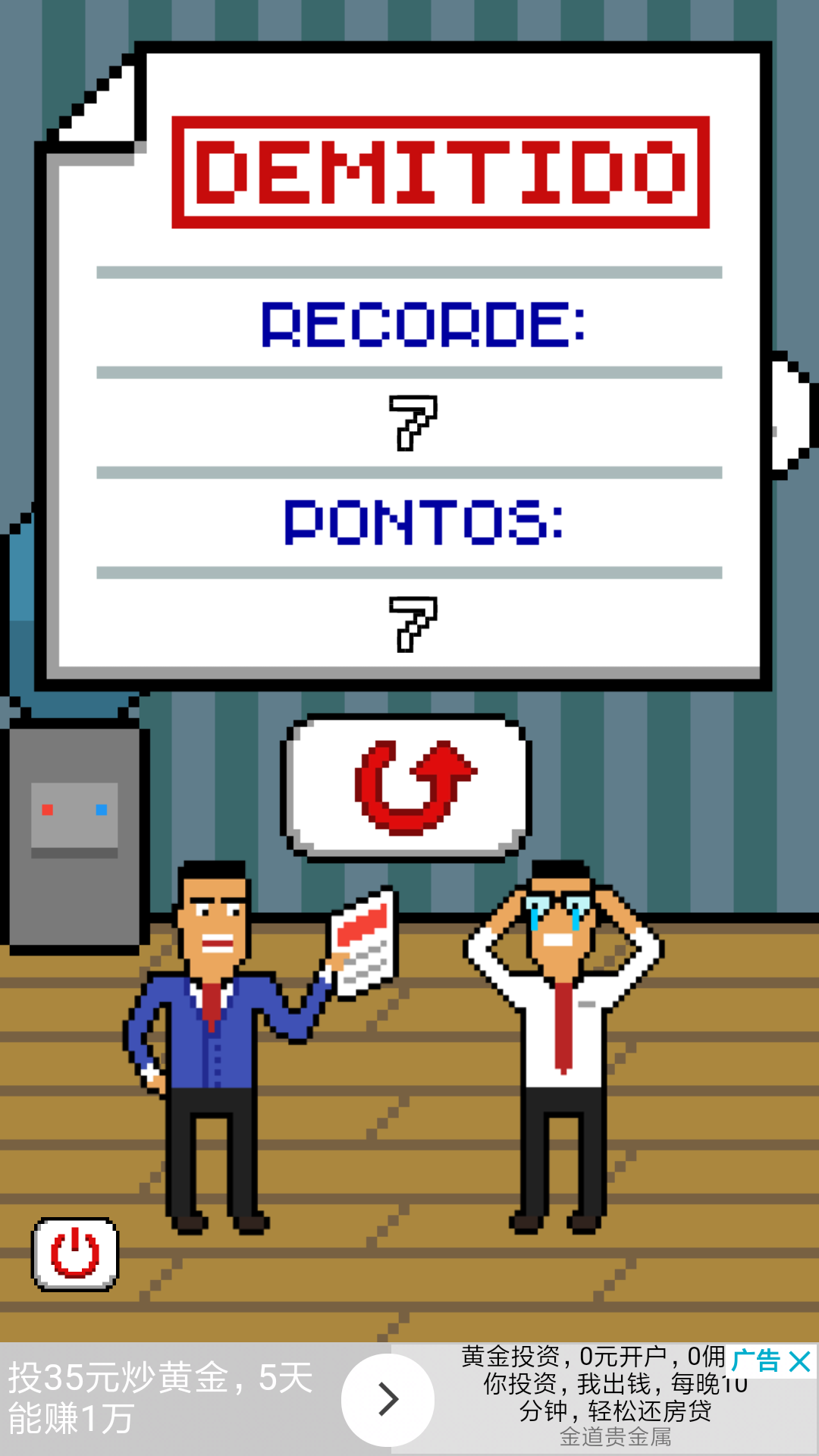Tap the red power button to exit
The height and width of the screenshot is (1456, 819).
coord(75,1254)
